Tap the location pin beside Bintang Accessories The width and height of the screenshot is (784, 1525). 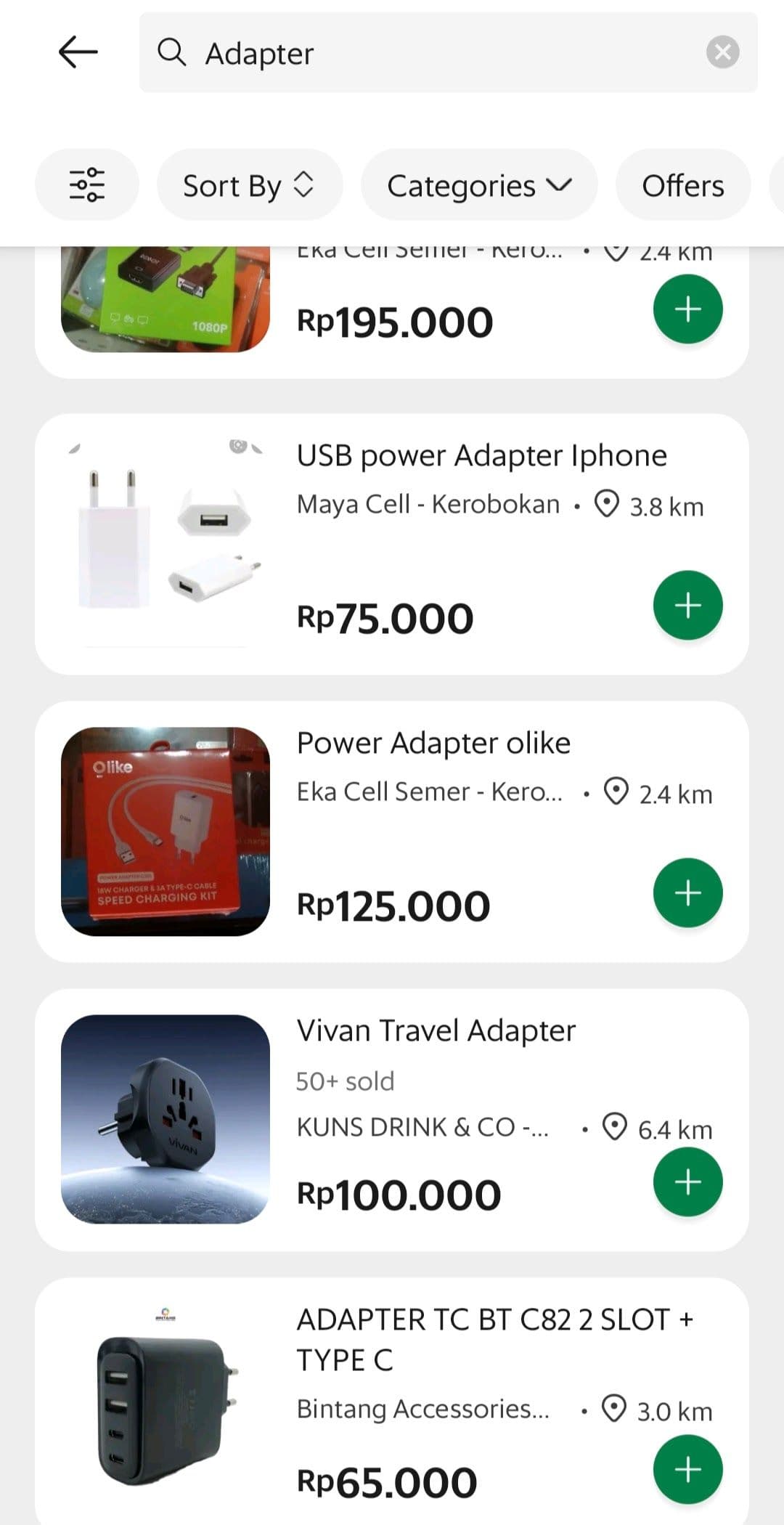tap(615, 1410)
